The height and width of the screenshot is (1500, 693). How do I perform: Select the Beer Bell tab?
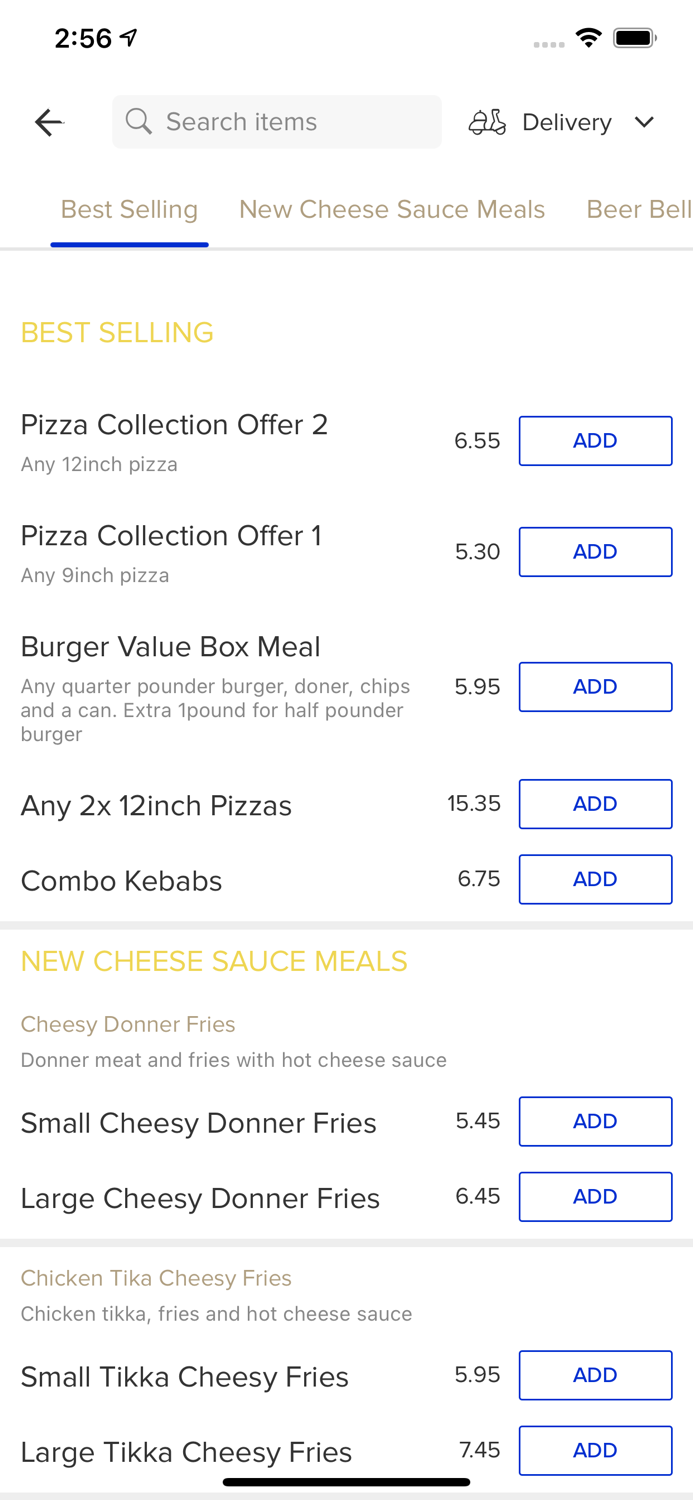tap(638, 209)
